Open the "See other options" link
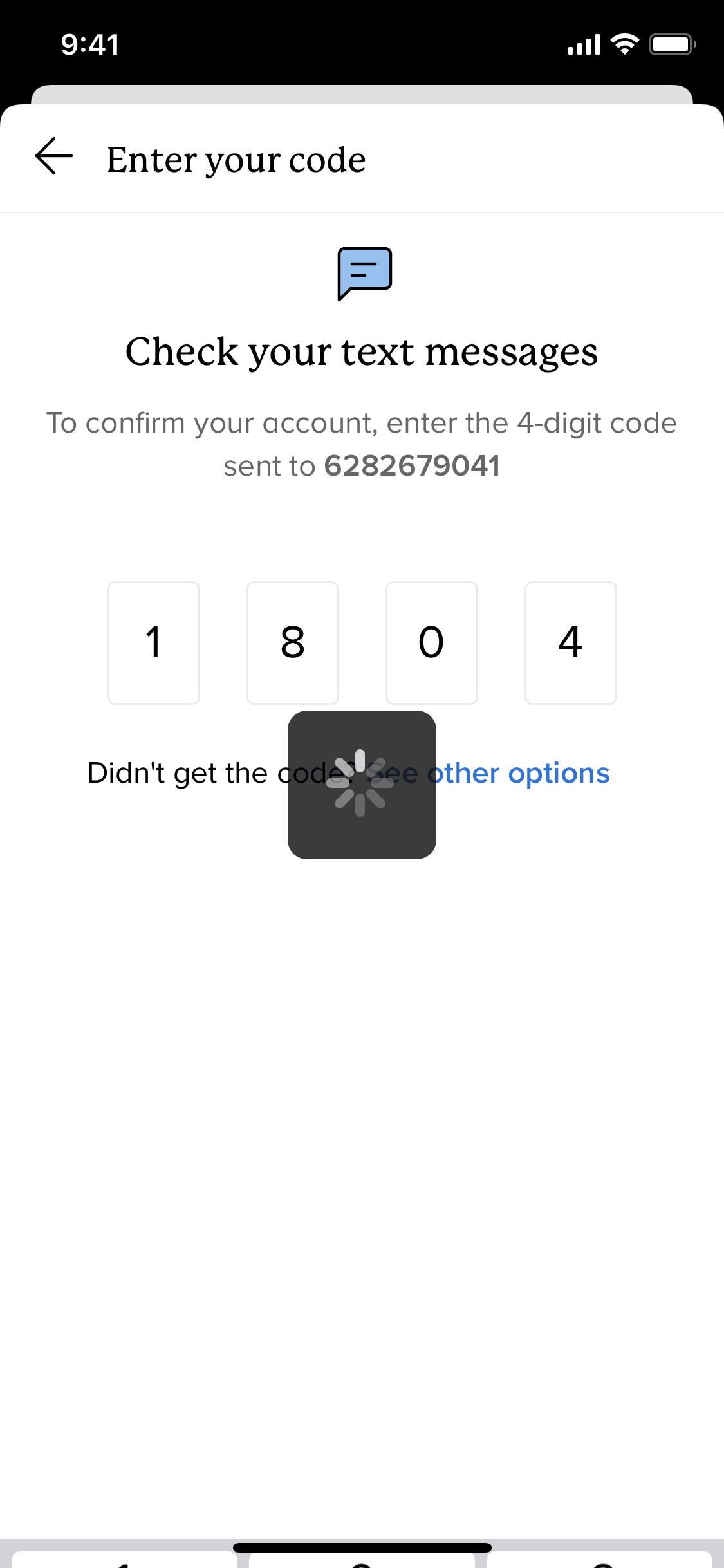Image resolution: width=724 pixels, height=1568 pixels. (x=518, y=773)
